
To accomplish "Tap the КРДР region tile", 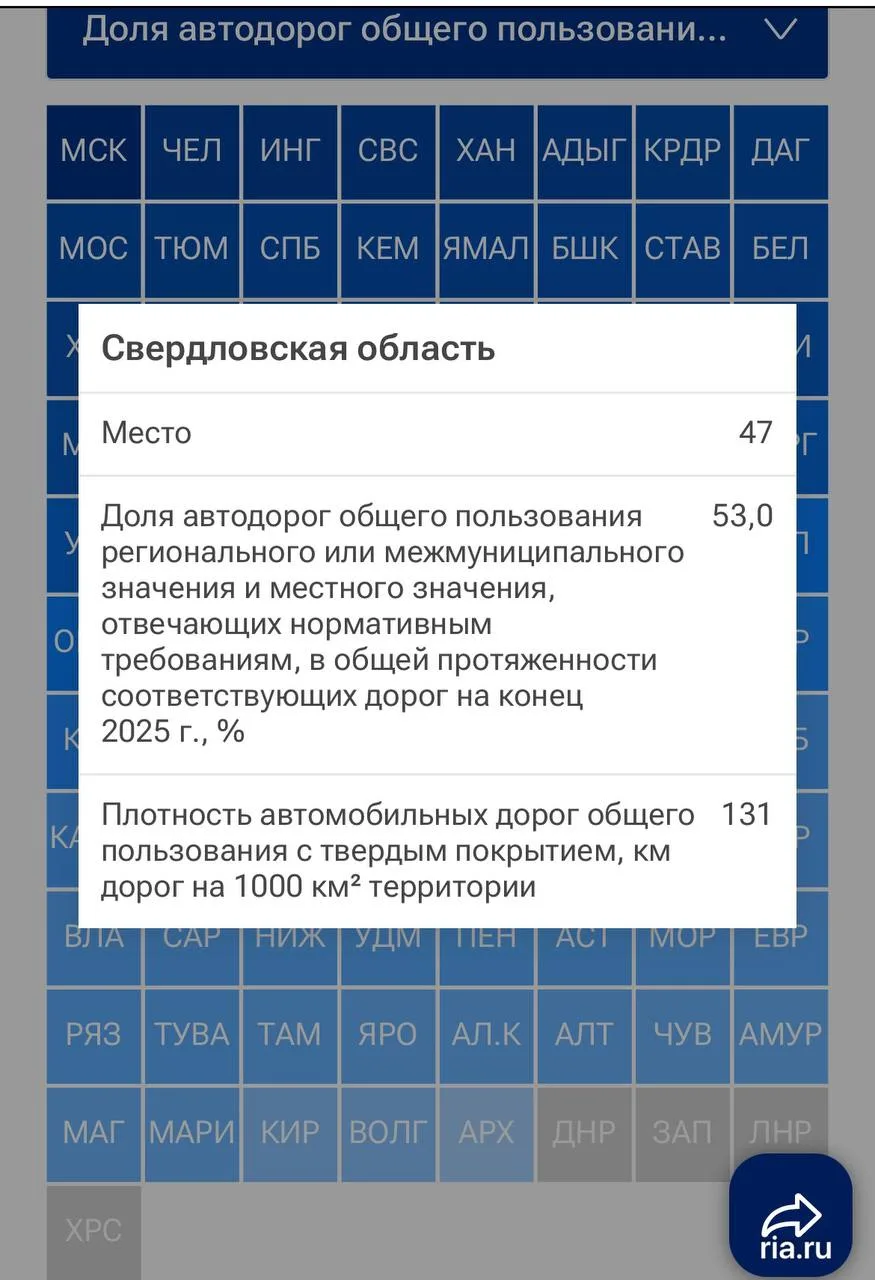I will coord(682,151).
